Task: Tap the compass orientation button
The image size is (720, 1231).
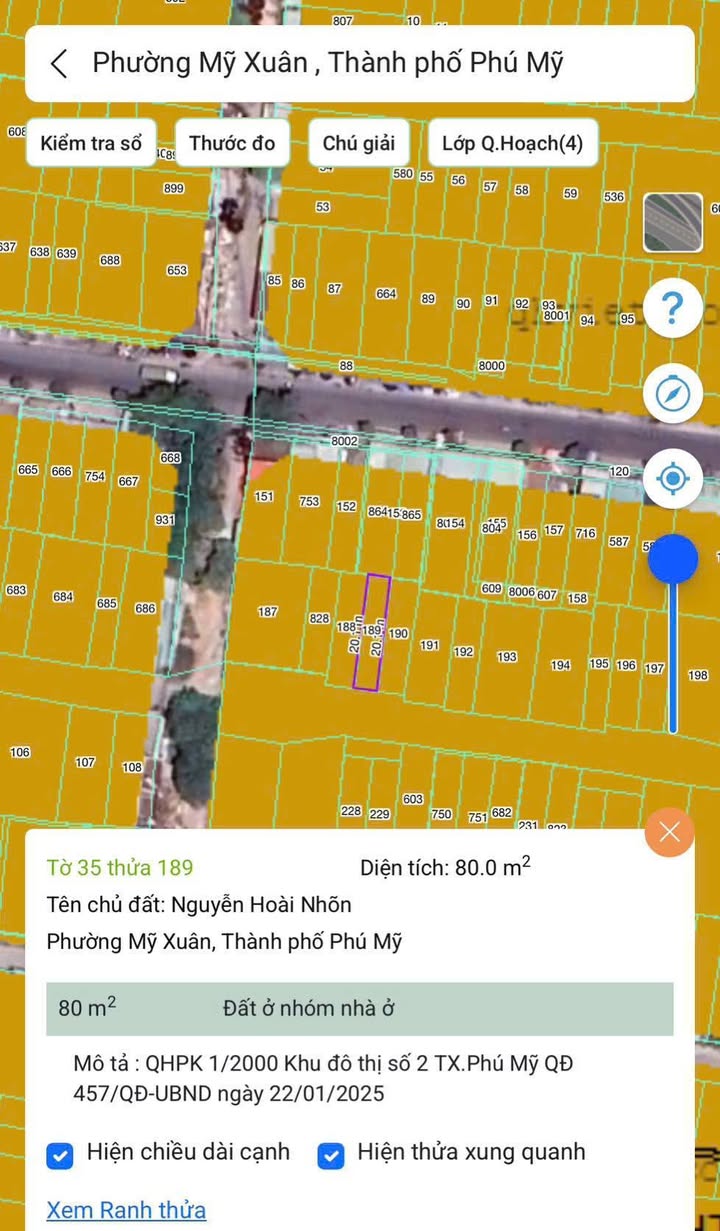Action: coord(672,394)
